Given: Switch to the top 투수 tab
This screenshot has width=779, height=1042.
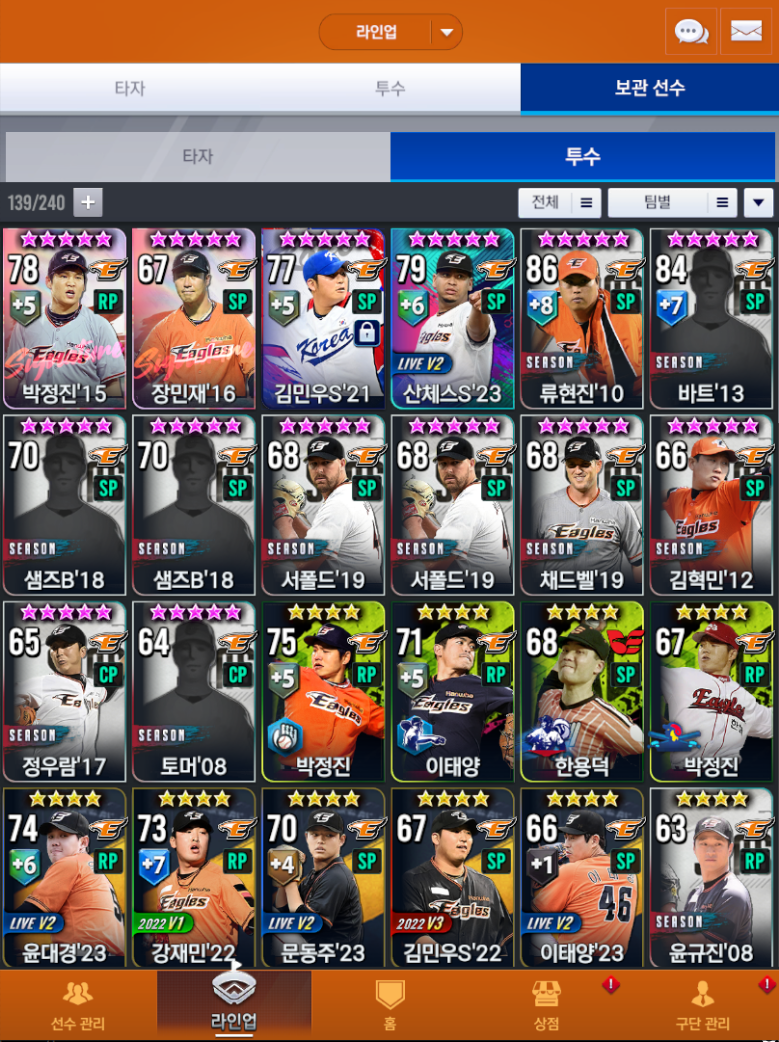Looking at the screenshot, I should coord(390,88).
